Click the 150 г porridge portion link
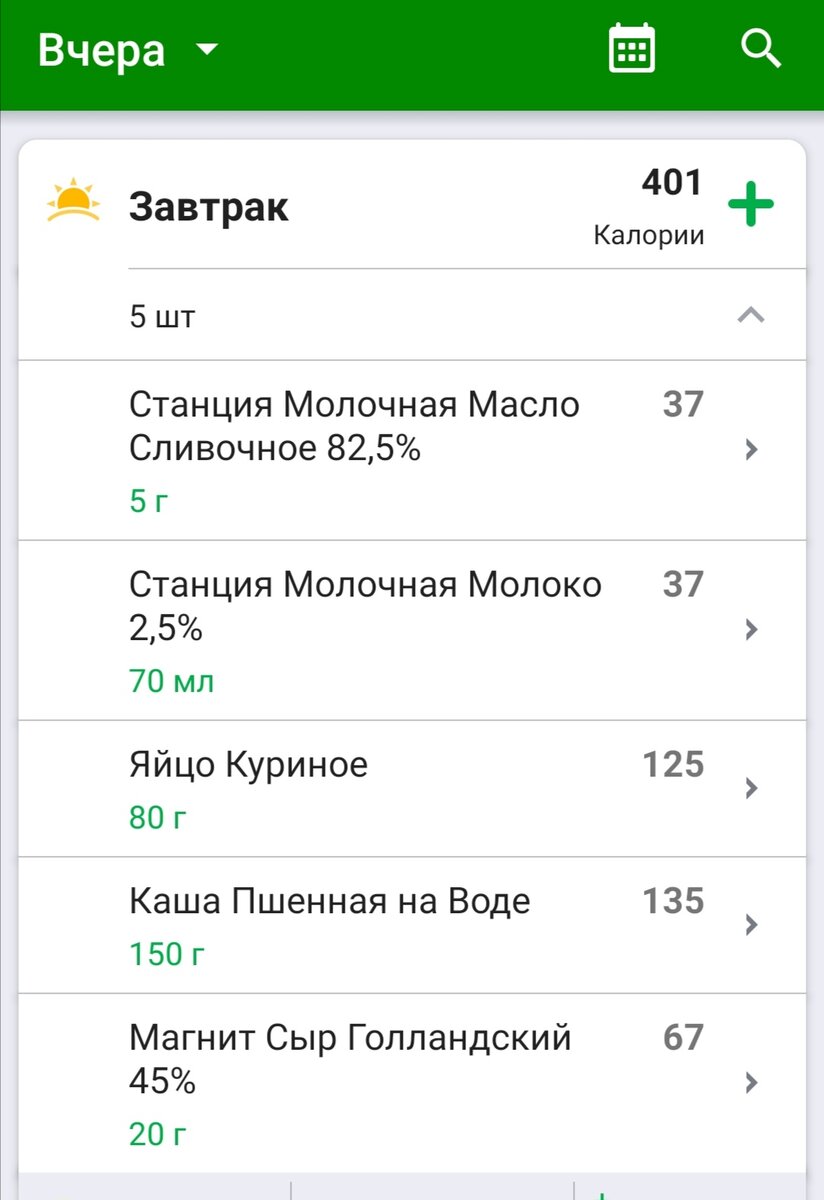Viewport: 824px width, 1200px height. click(165, 953)
